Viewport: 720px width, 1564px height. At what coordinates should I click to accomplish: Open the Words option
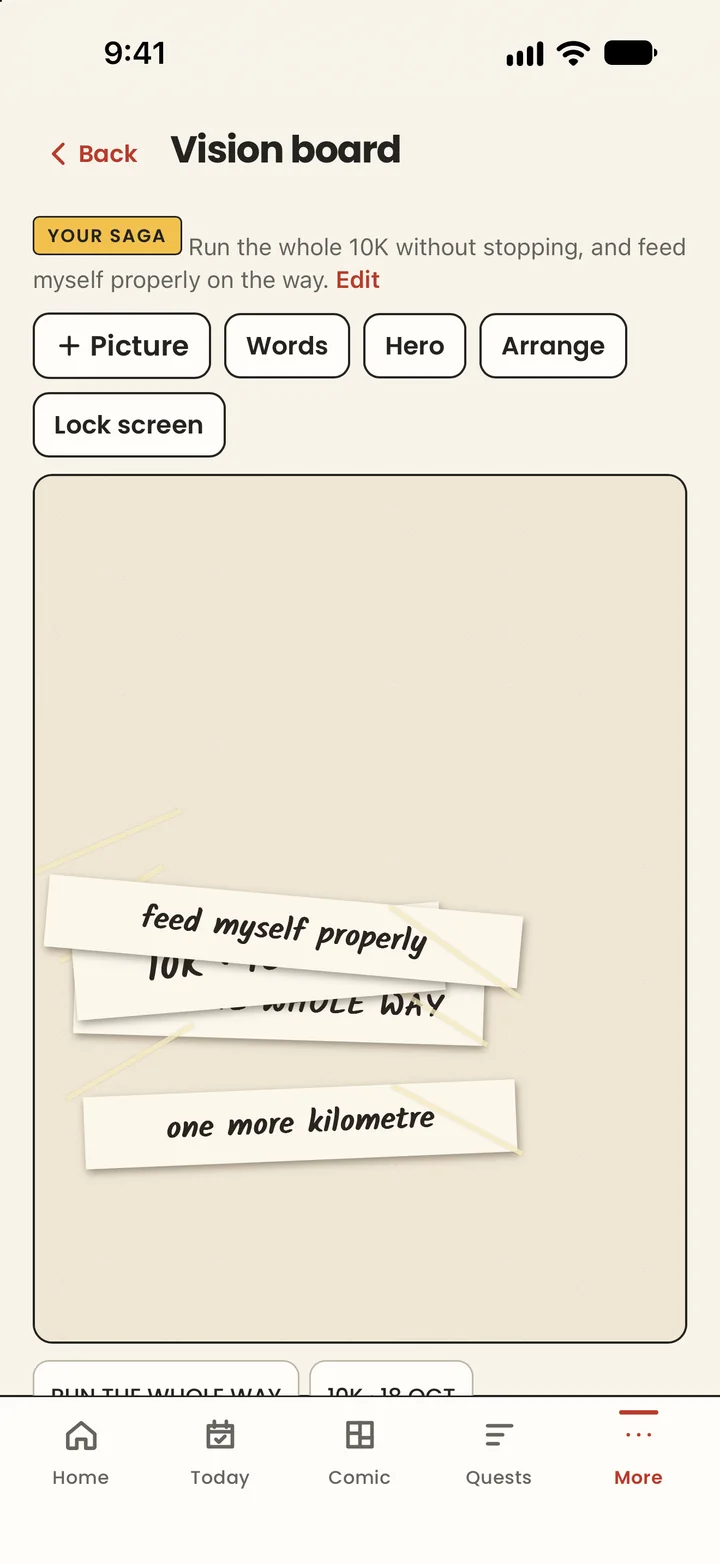[x=287, y=346]
